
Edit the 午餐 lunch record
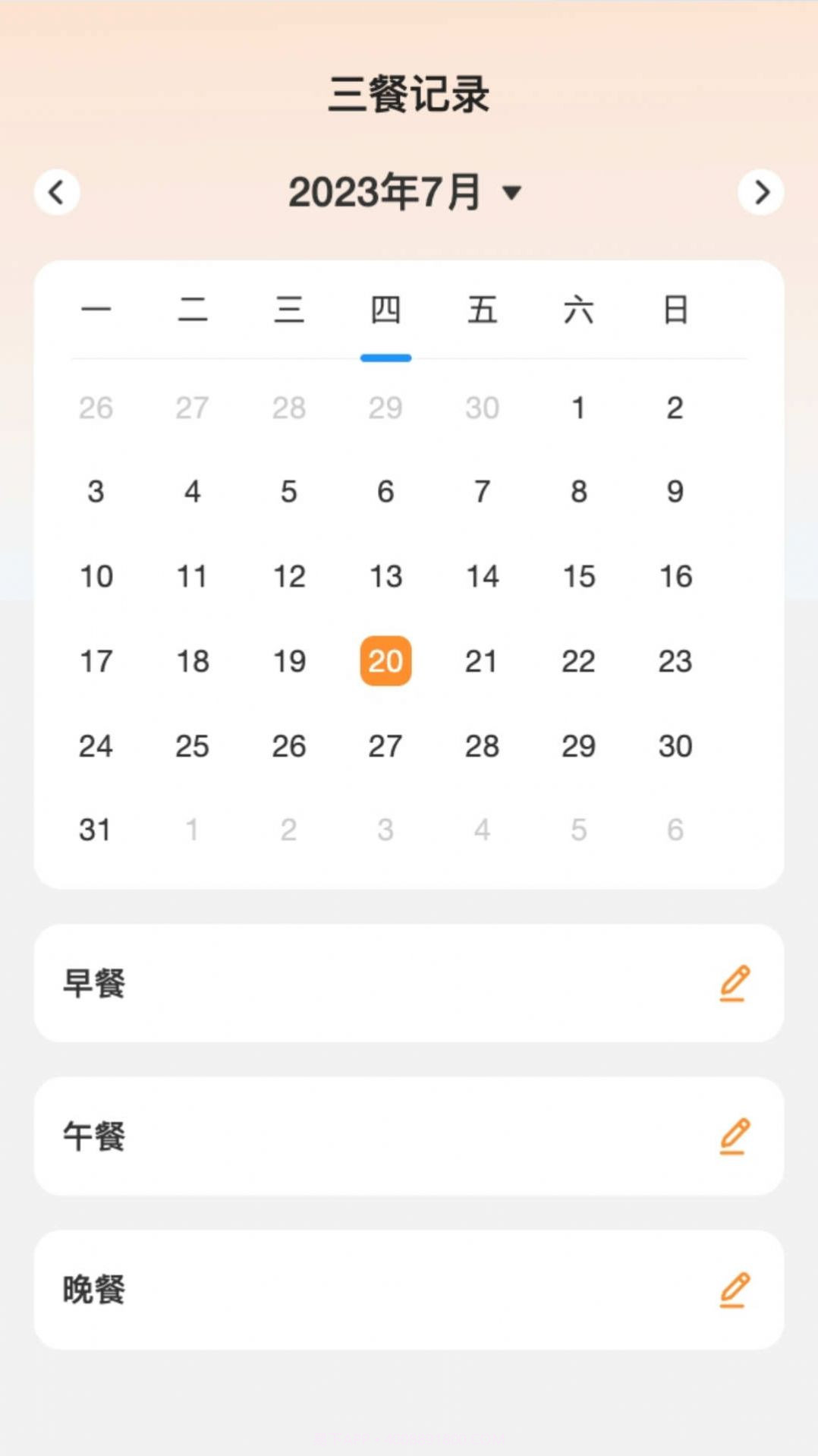734,1136
